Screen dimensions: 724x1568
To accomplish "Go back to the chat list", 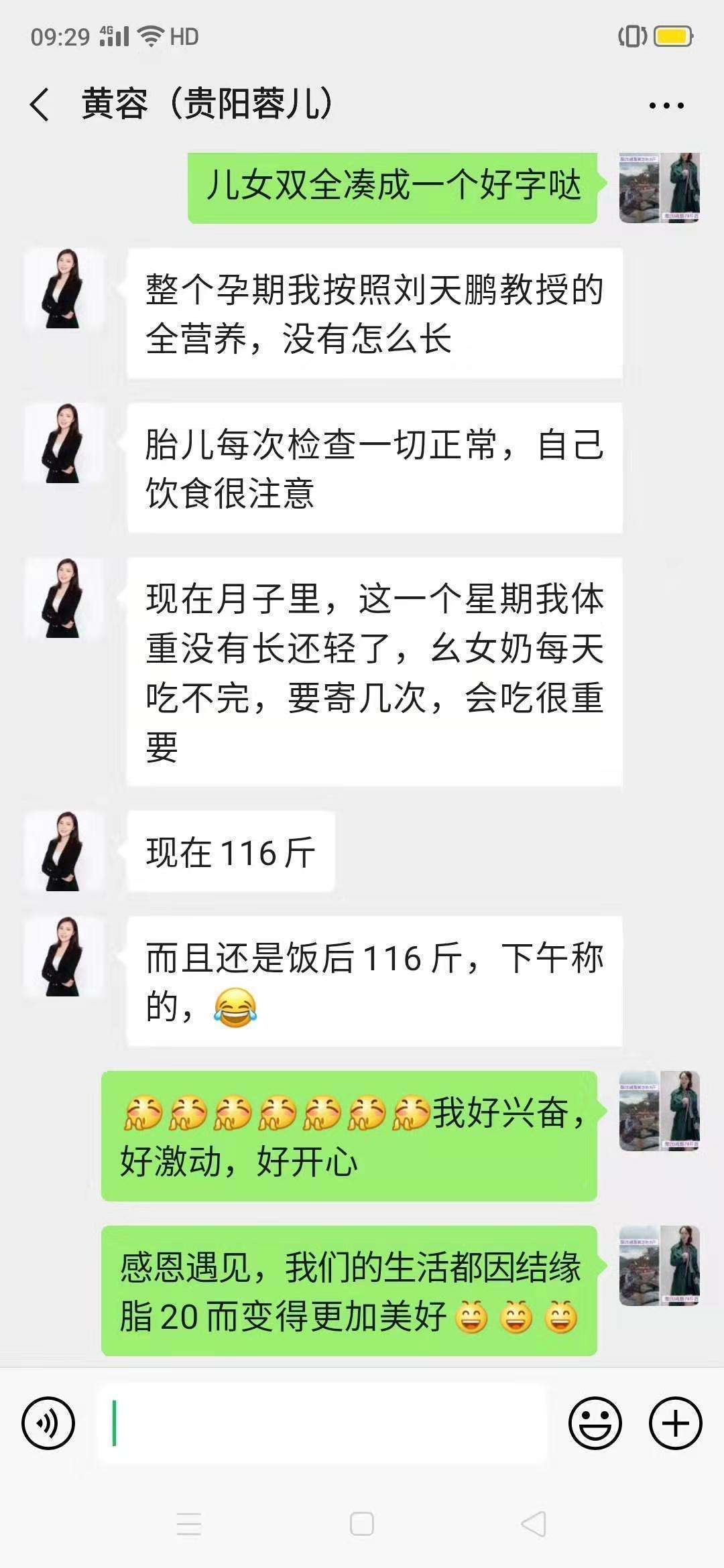I will click(40, 105).
